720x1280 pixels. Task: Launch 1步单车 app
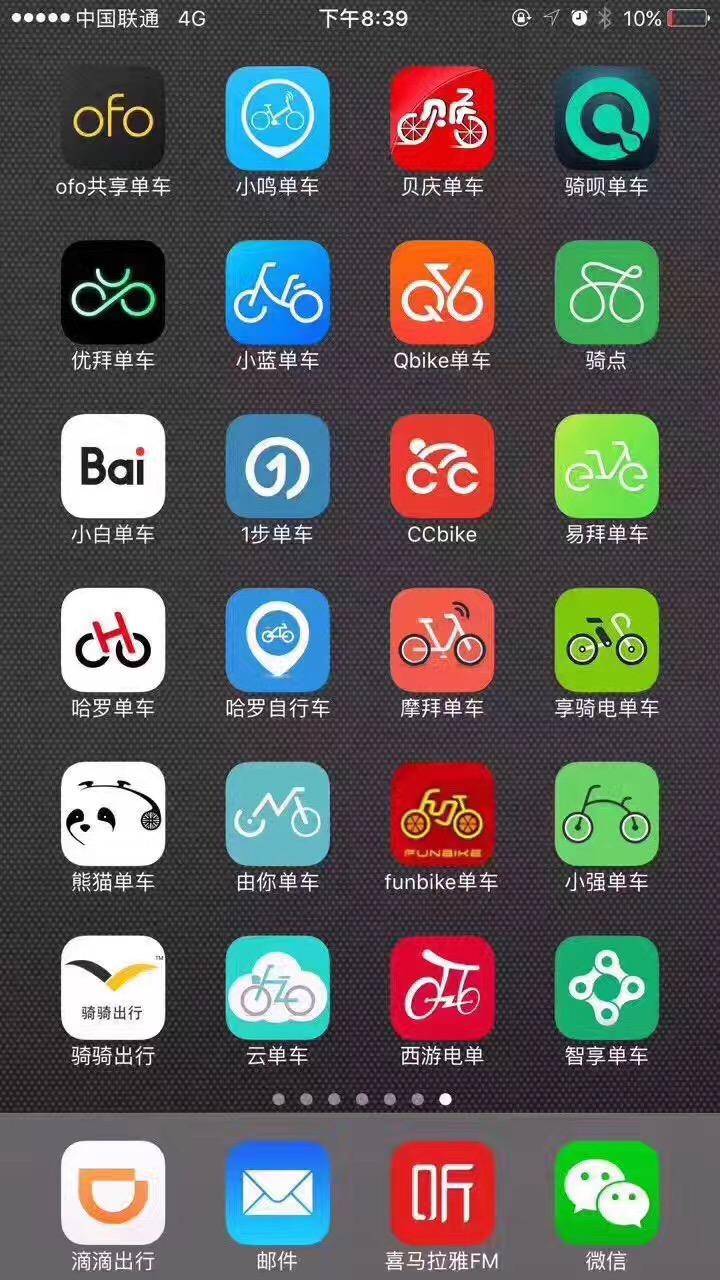coord(277,466)
